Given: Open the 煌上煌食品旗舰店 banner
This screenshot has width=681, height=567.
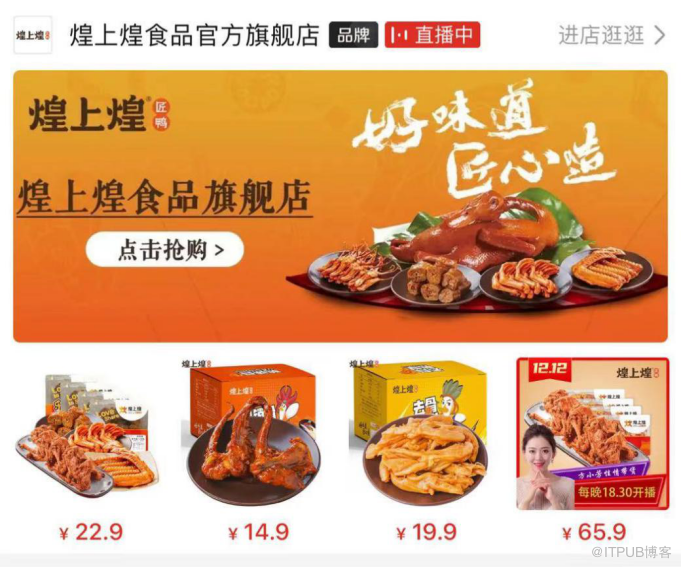Looking at the screenshot, I should [340, 207].
